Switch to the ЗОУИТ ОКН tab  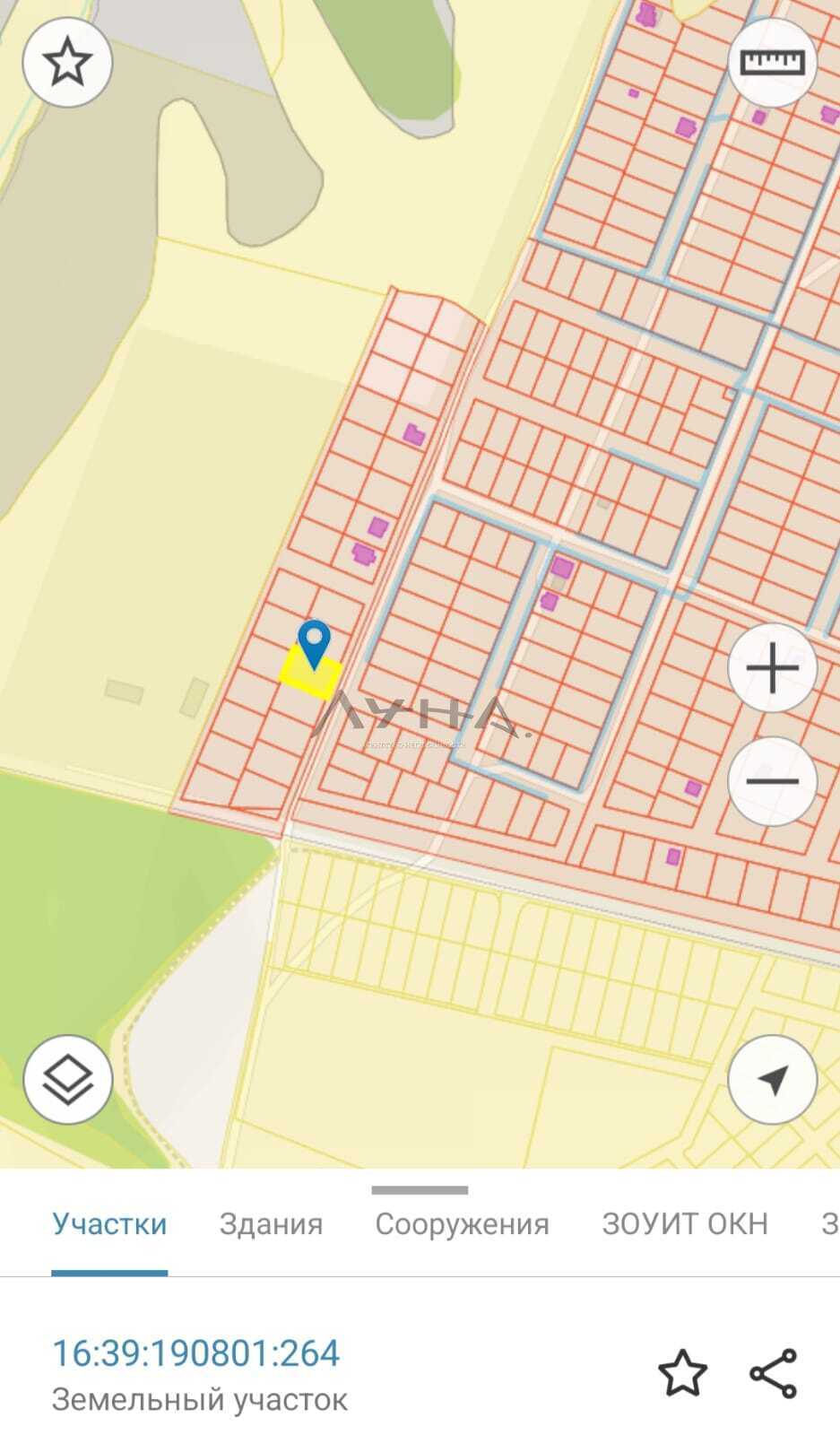pyautogui.click(x=685, y=1224)
